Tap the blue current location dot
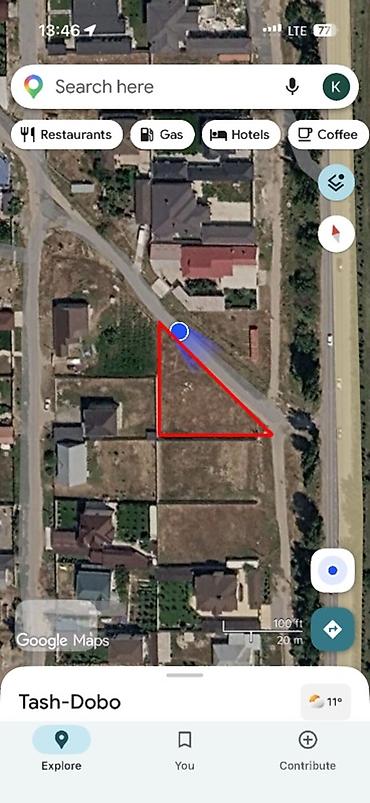This screenshot has height=803, width=370. (x=179, y=332)
